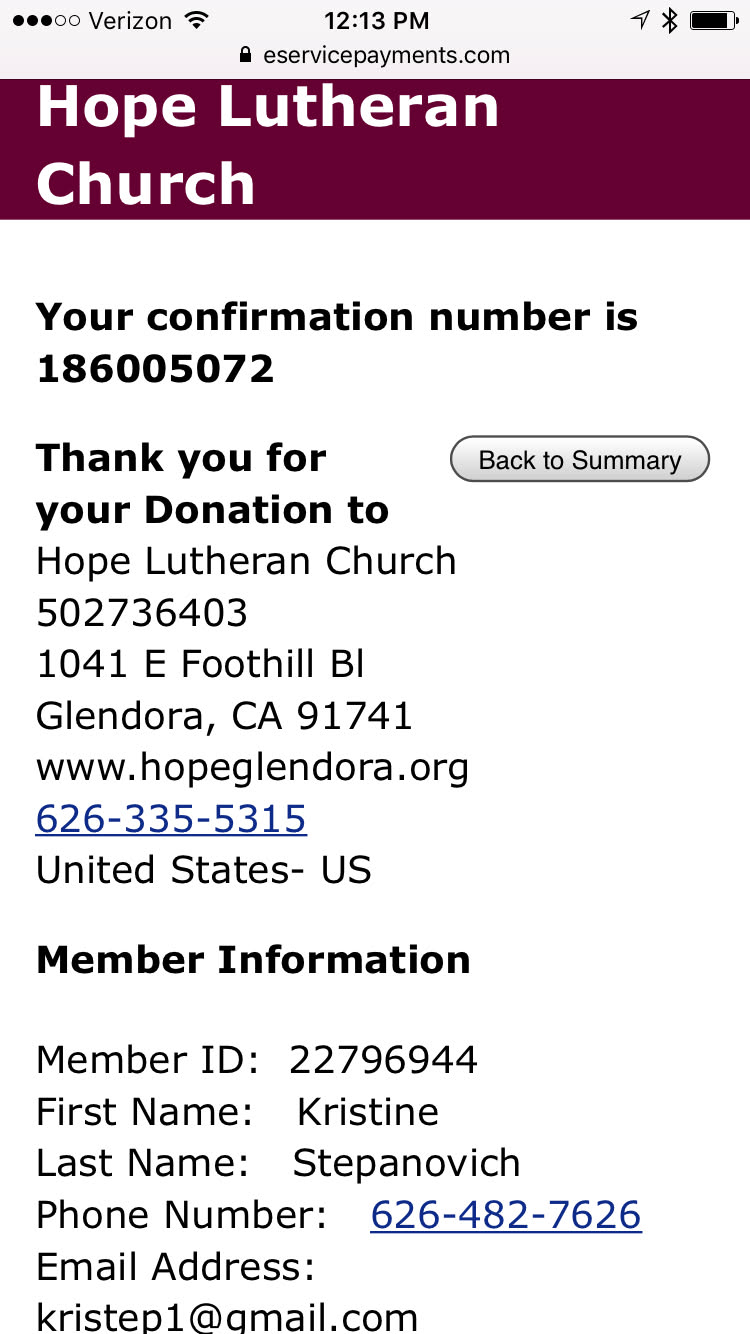The width and height of the screenshot is (750, 1334).
Task: Call the church at 626-335-5315
Action: click(x=171, y=819)
